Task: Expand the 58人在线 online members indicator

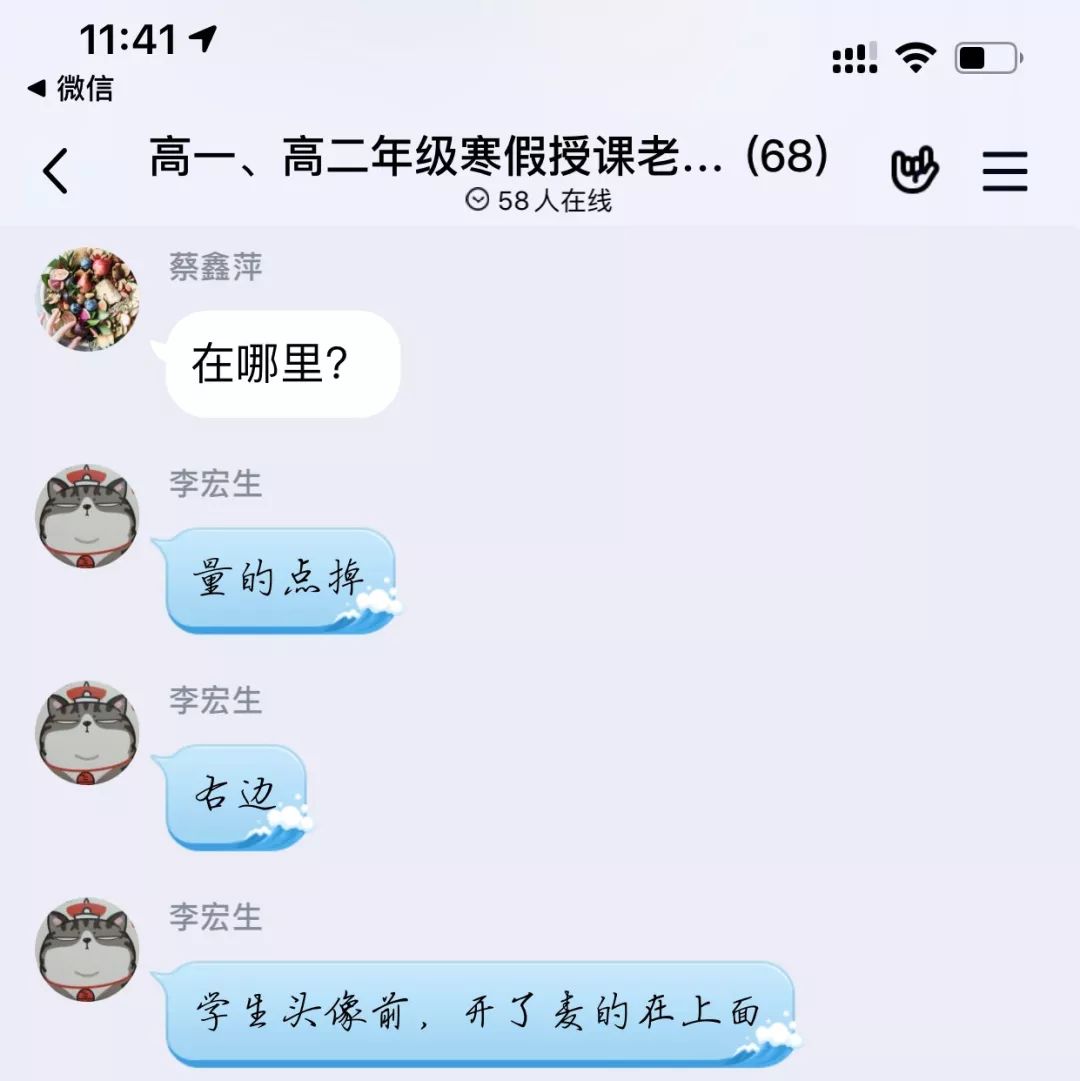Action: 539,200
